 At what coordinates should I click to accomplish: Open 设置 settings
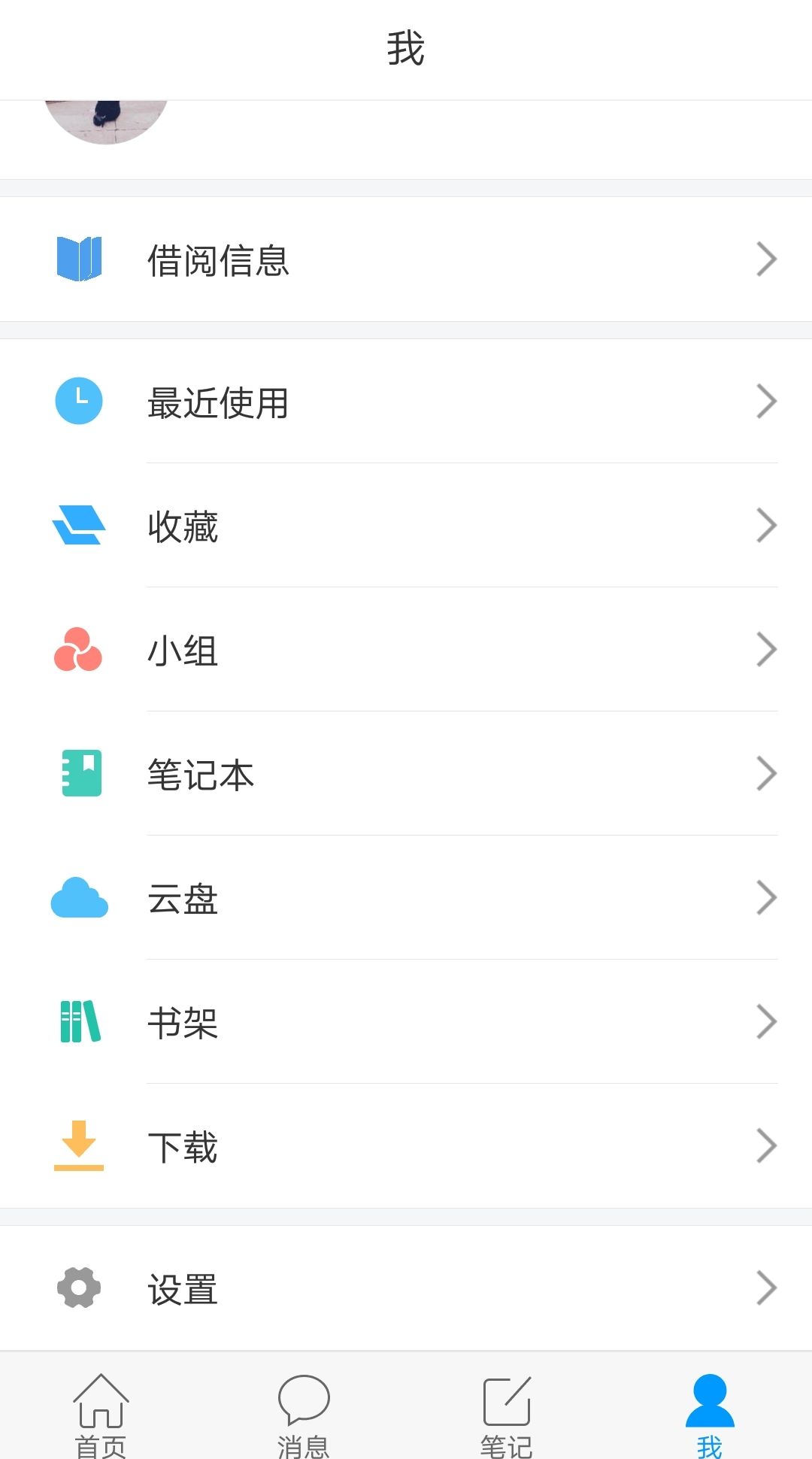pyautogui.click(x=406, y=1288)
